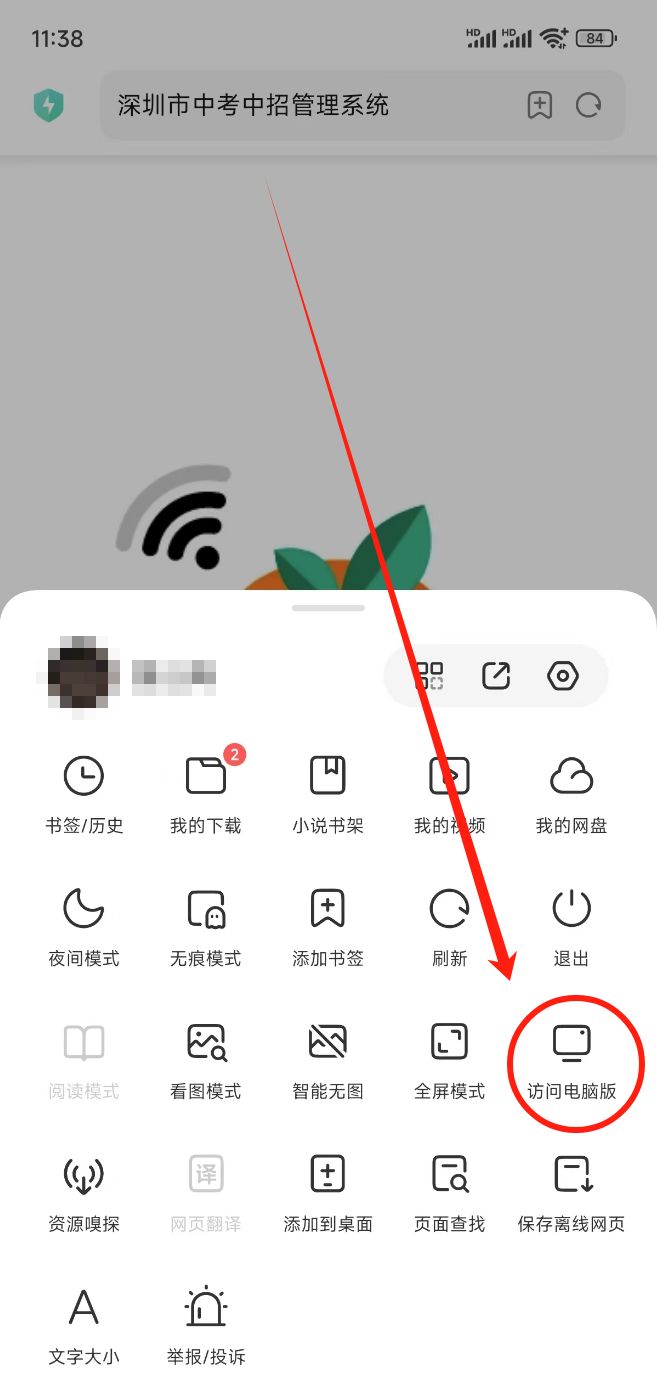Open 资源嗅探 resource sniffer
Image resolution: width=658 pixels, height=1384 pixels.
click(x=84, y=1192)
